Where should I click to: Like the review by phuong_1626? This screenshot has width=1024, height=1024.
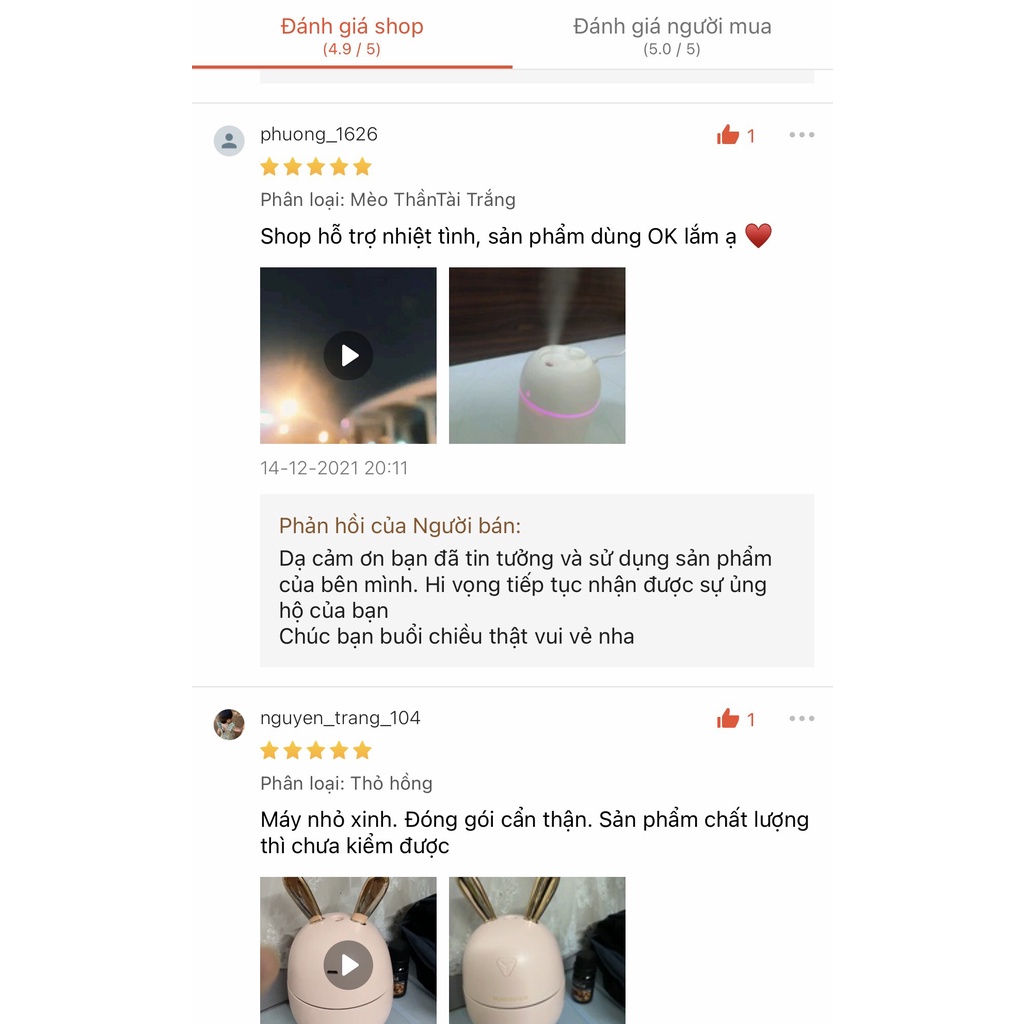pyautogui.click(x=728, y=136)
